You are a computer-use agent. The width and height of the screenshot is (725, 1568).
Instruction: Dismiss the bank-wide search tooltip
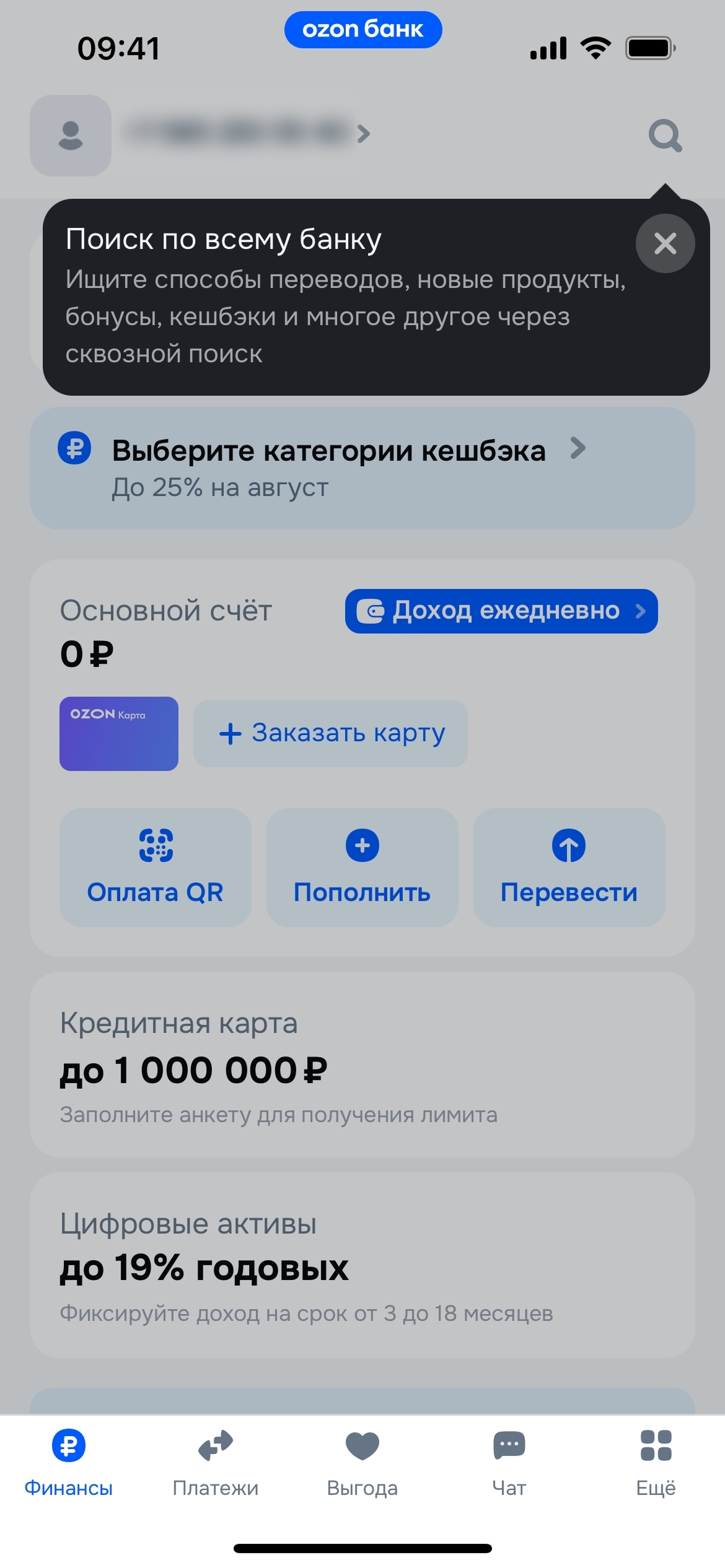665,243
